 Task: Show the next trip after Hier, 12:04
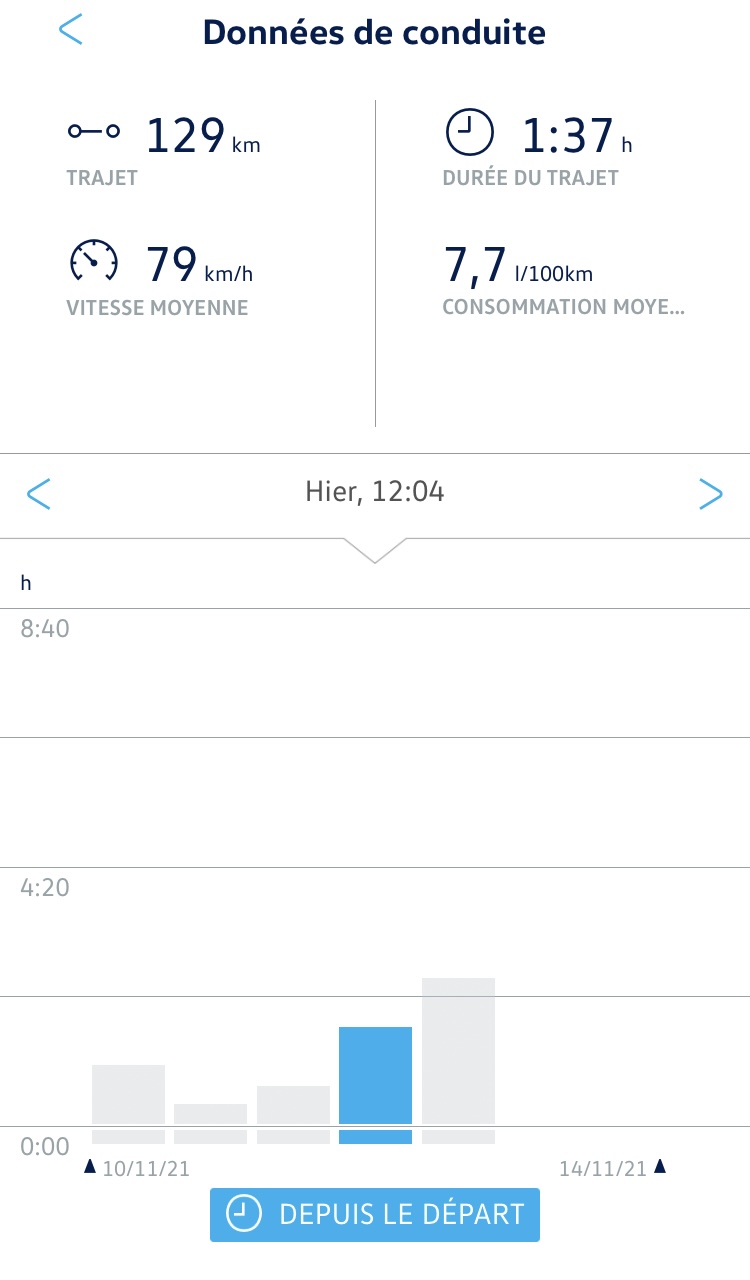(x=710, y=493)
